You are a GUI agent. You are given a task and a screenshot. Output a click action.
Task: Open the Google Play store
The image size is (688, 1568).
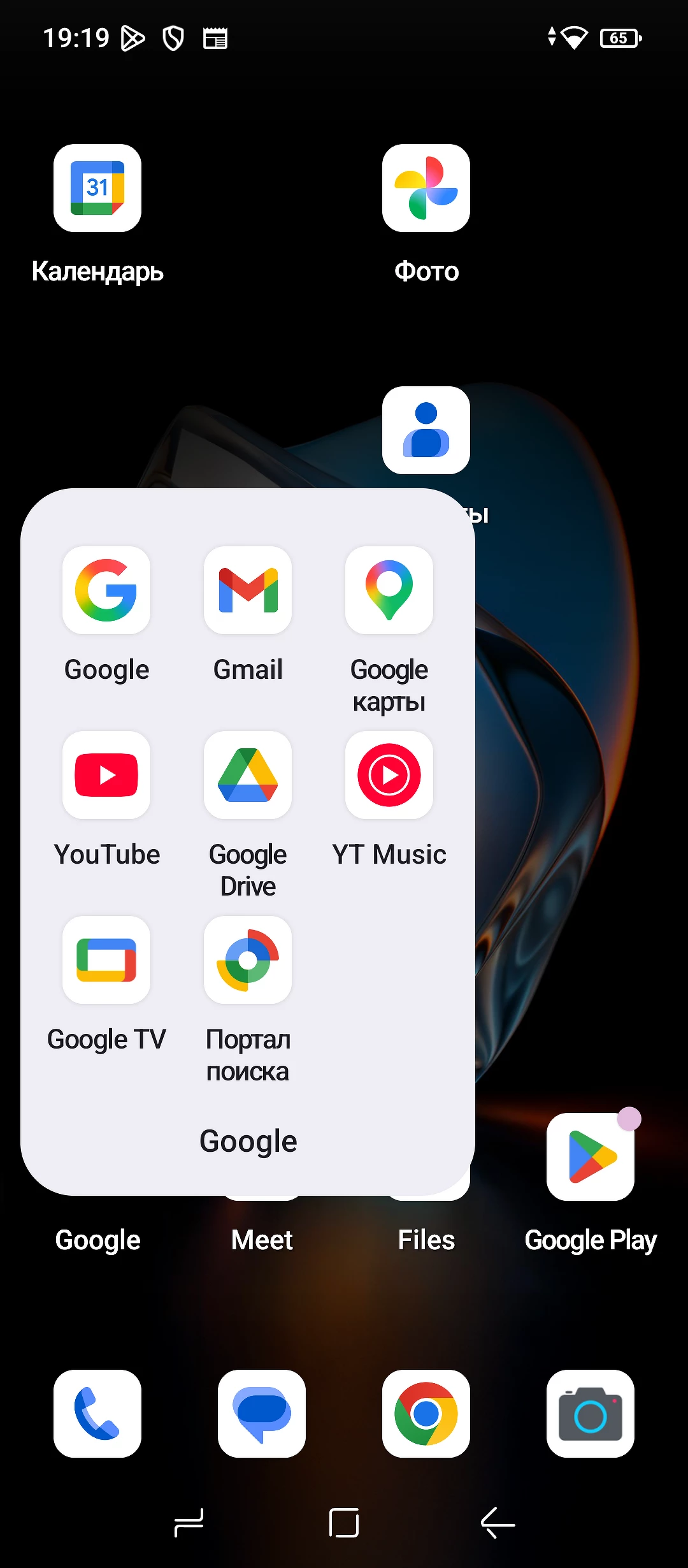pyautogui.click(x=591, y=1158)
